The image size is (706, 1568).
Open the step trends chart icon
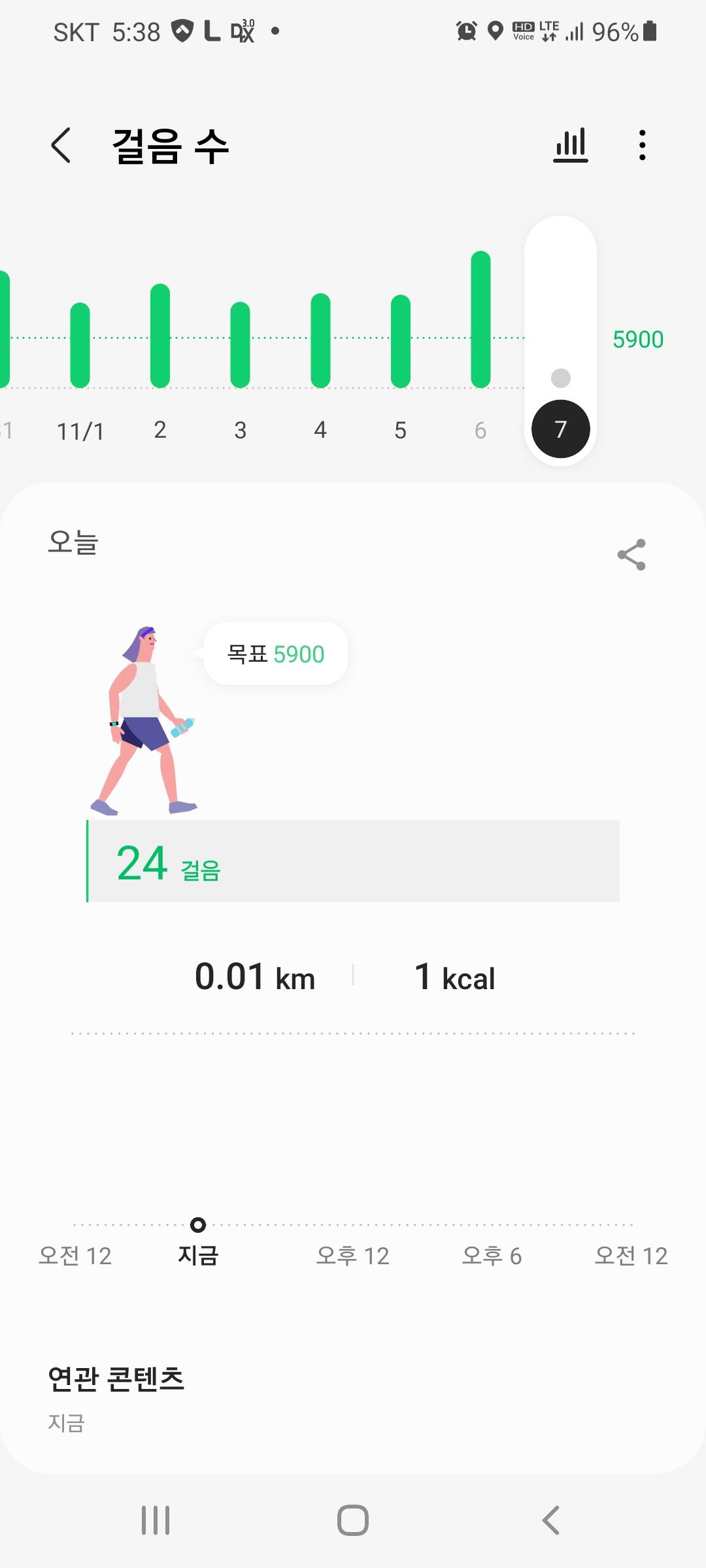pos(570,145)
